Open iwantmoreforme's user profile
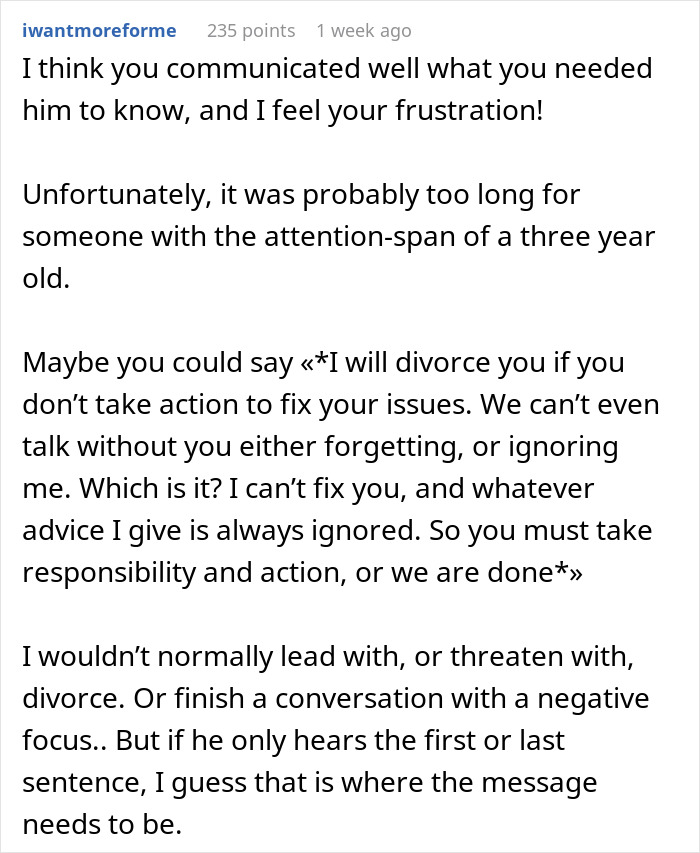This screenshot has width=700, height=853. (99, 31)
